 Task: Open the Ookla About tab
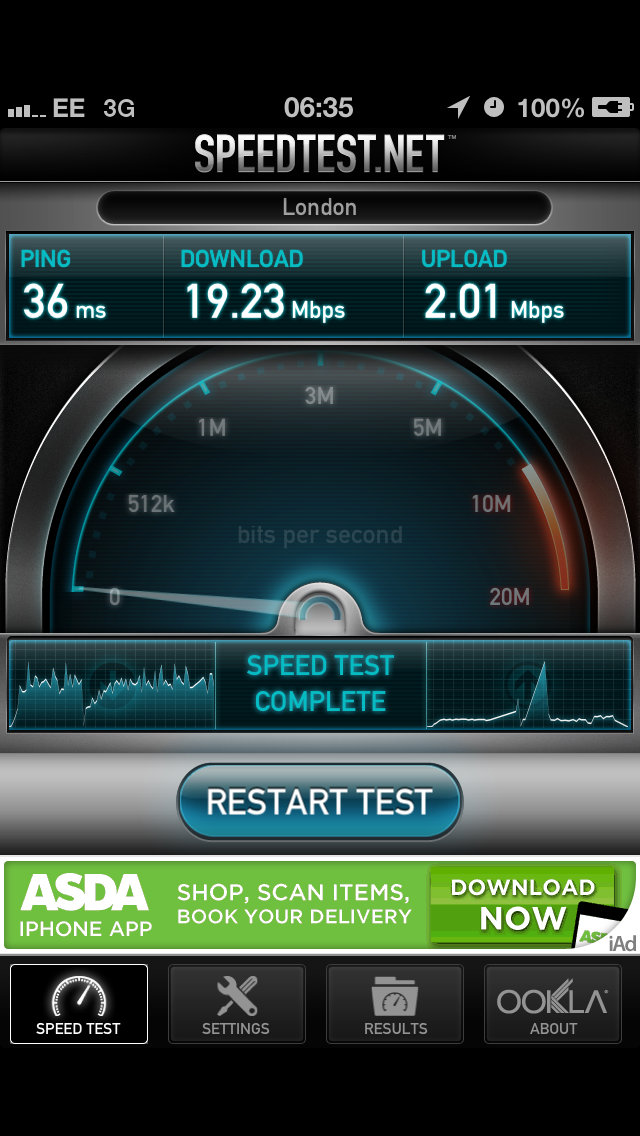(x=552, y=1003)
